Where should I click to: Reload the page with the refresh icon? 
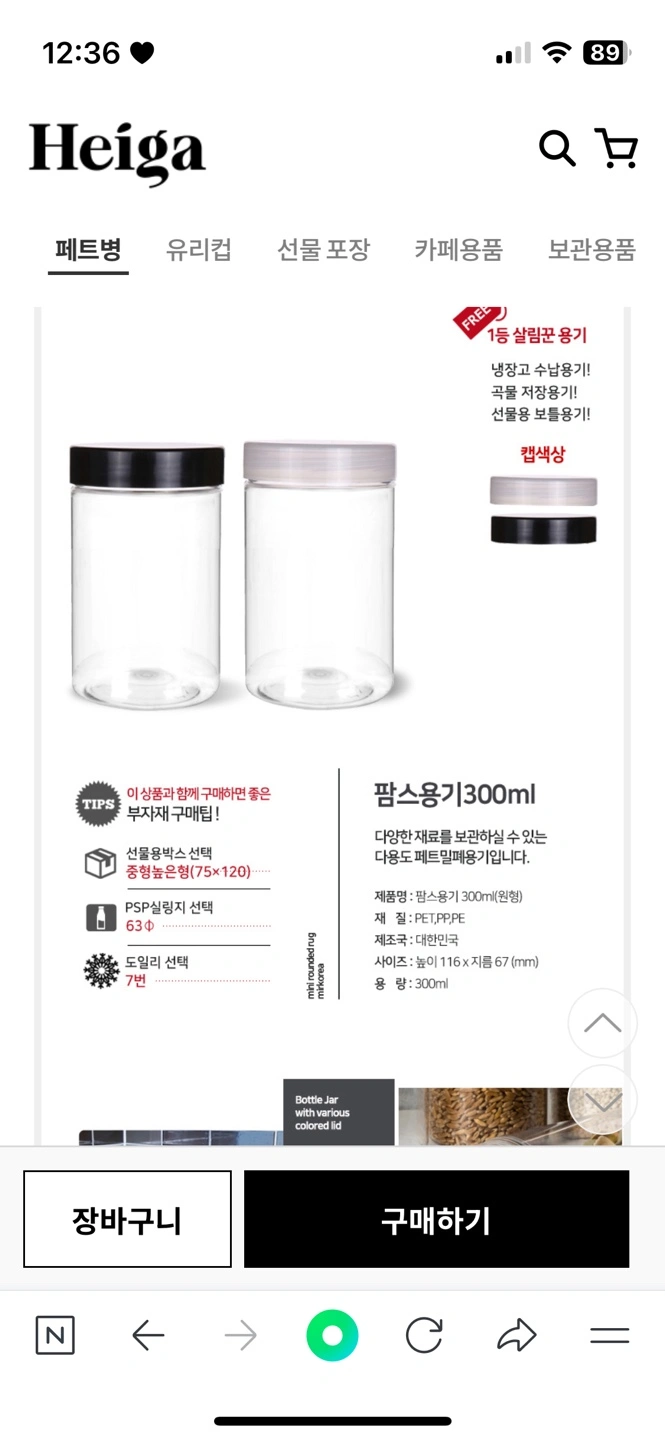424,1335
